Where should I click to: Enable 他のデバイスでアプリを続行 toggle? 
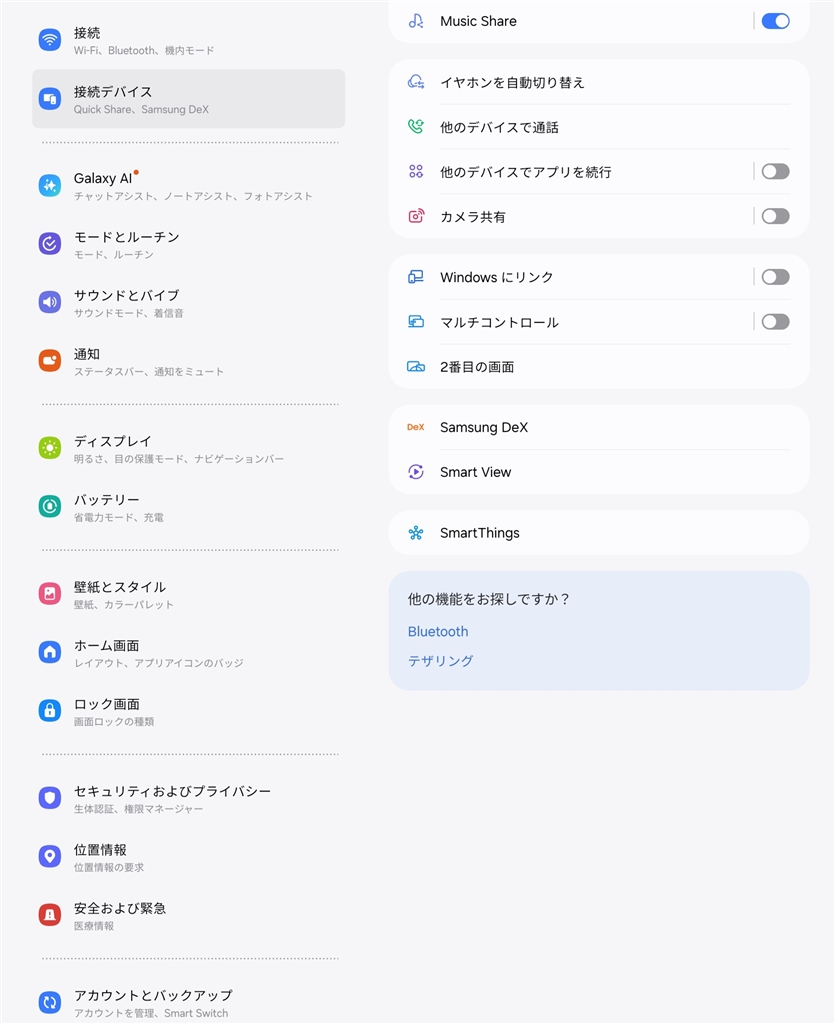(775, 172)
